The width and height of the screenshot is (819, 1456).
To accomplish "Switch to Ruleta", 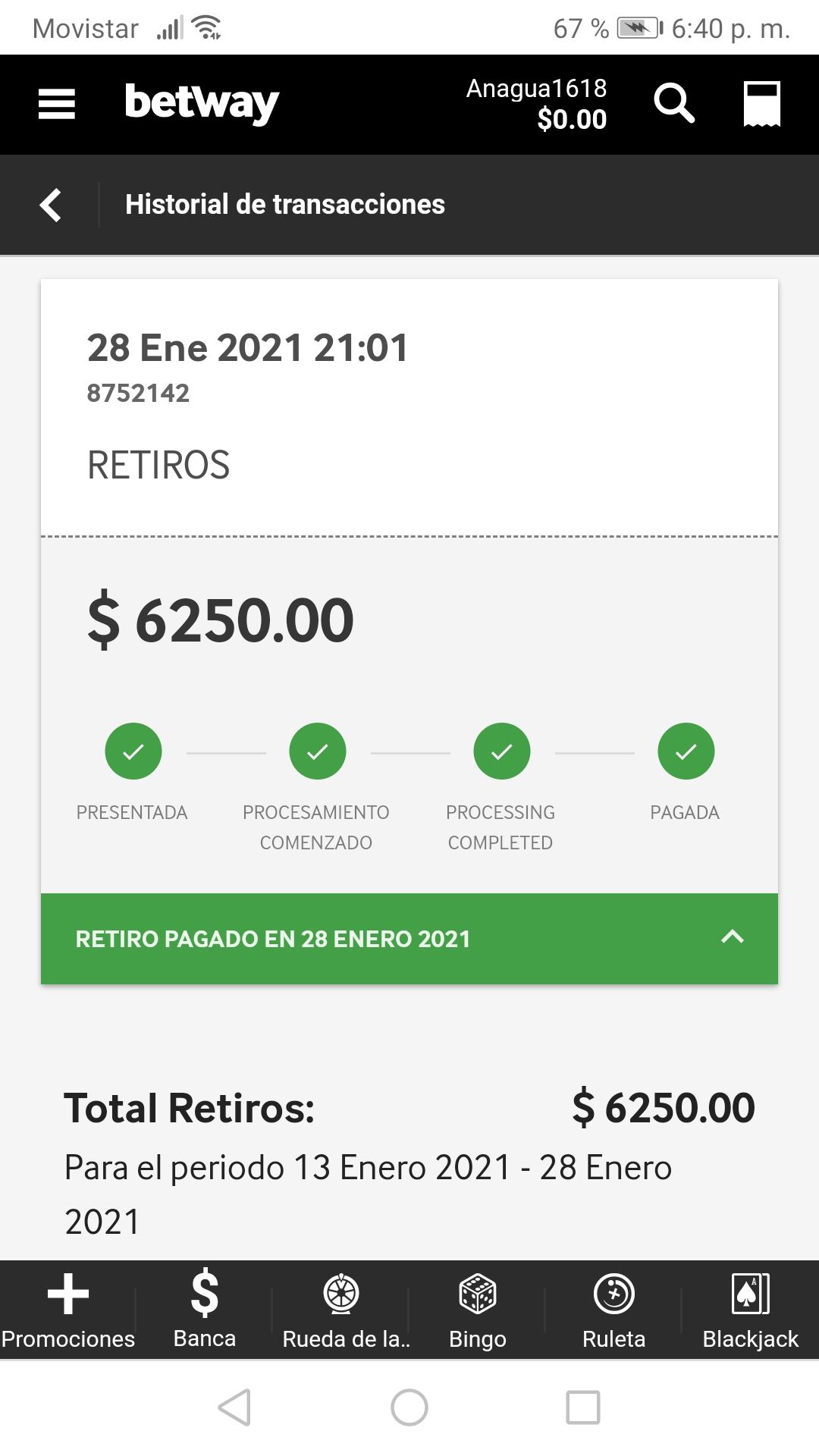I will pos(614,1310).
